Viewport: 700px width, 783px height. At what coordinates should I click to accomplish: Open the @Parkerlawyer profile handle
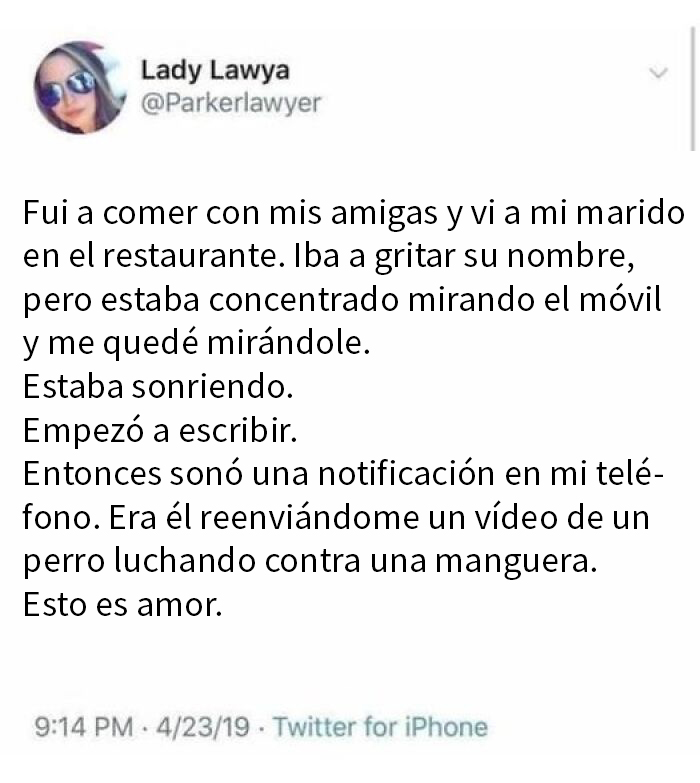(230, 103)
